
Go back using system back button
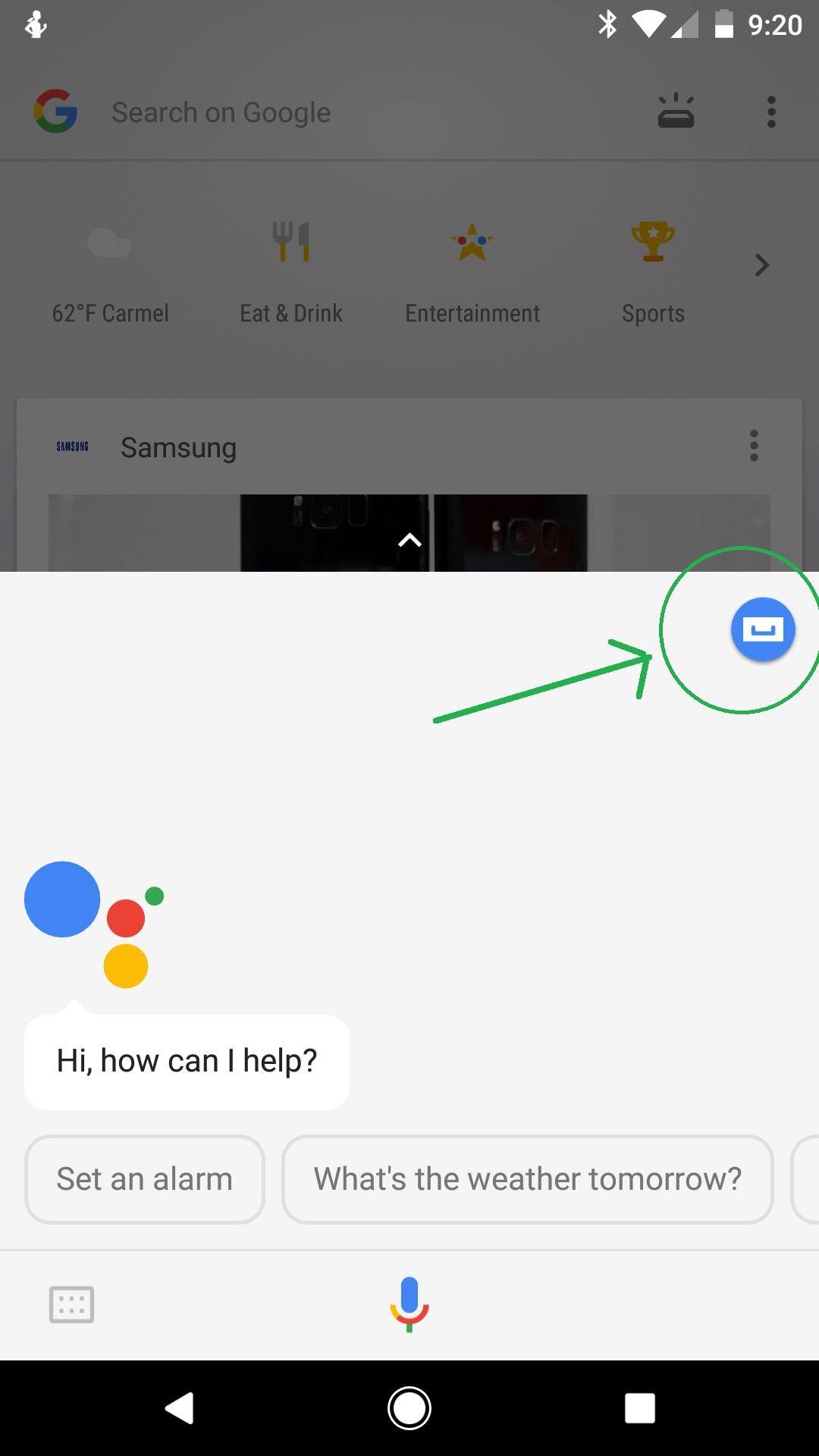coord(180,1408)
